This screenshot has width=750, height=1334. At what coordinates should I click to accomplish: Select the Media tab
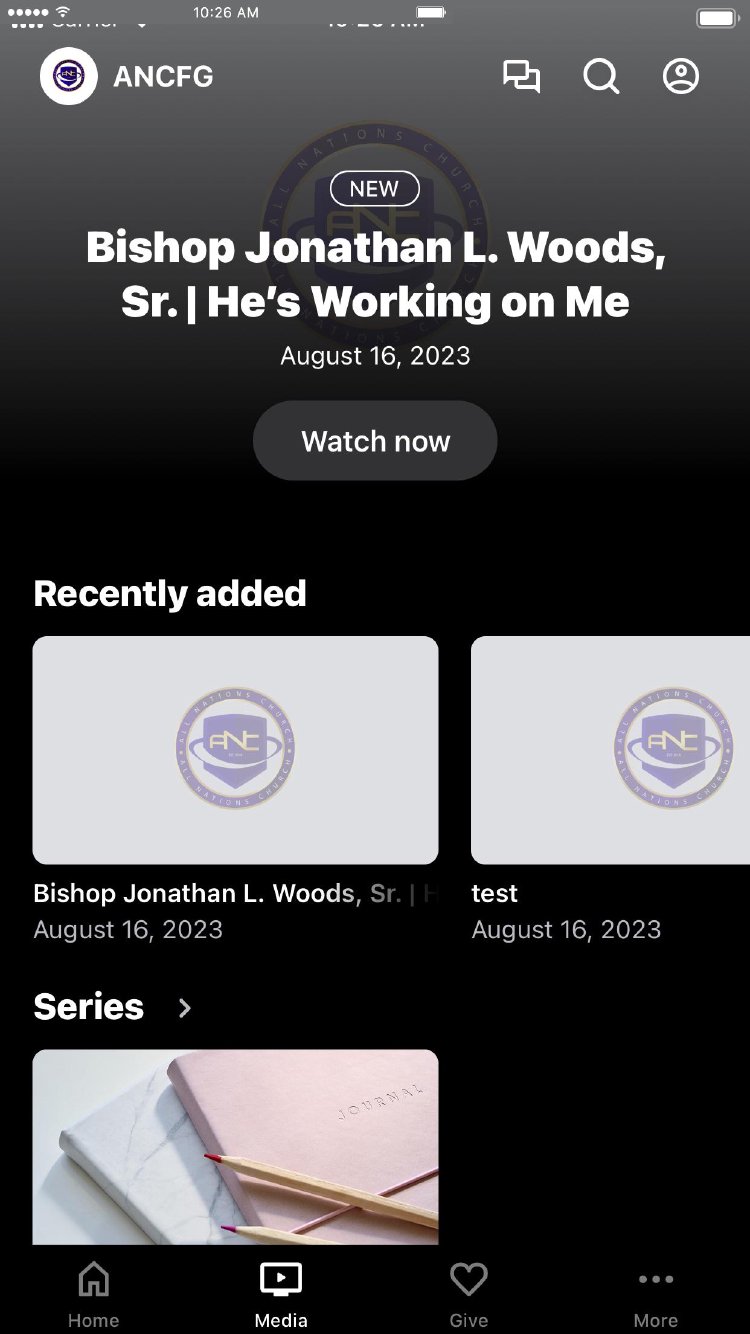pyautogui.click(x=281, y=1294)
